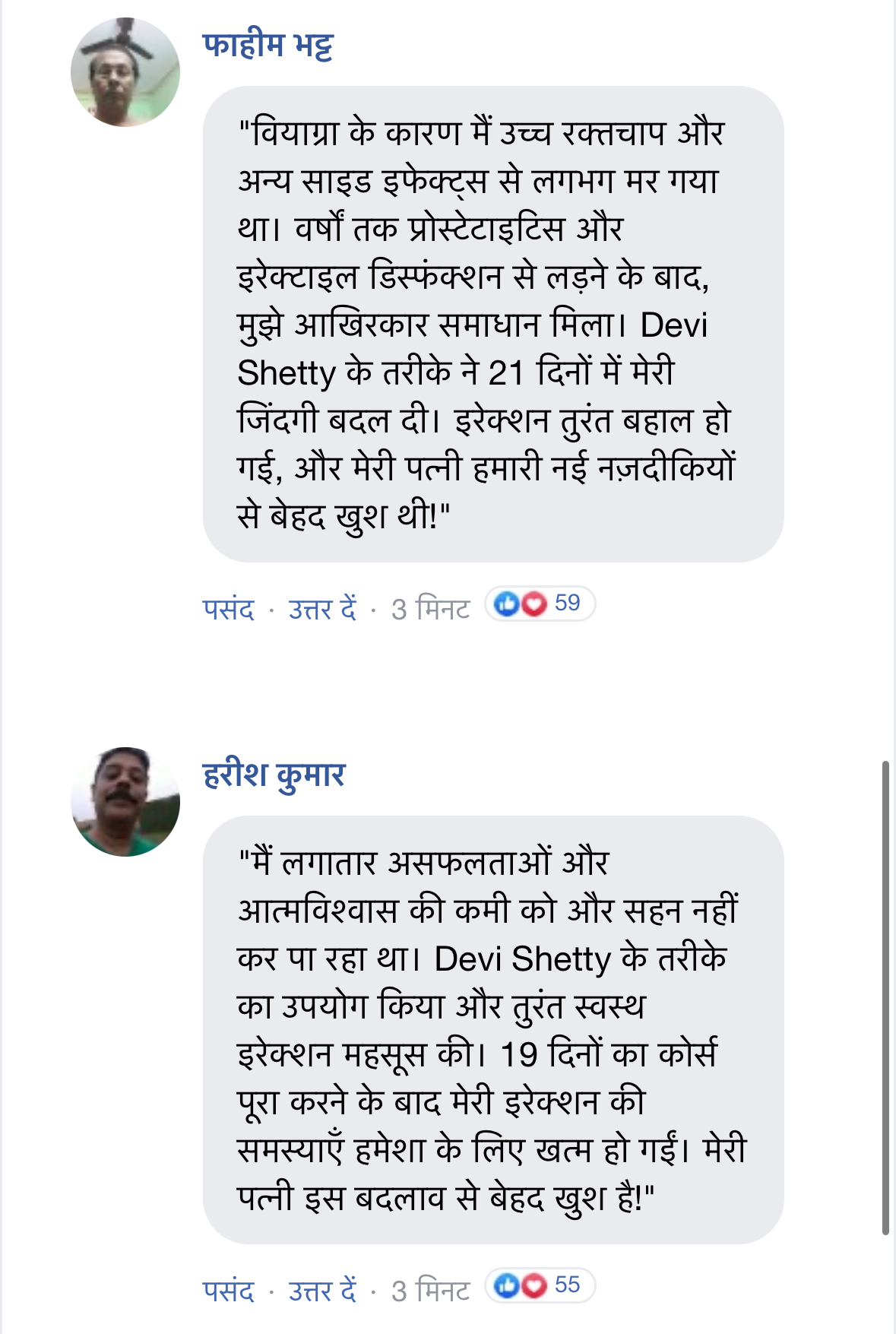The width and height of the screenshot is (896, 1334).
Task: Reply to फाहीम भट्ट's comment with उत्तर दें
Action: pyautogui.click(x=322, y=609)
